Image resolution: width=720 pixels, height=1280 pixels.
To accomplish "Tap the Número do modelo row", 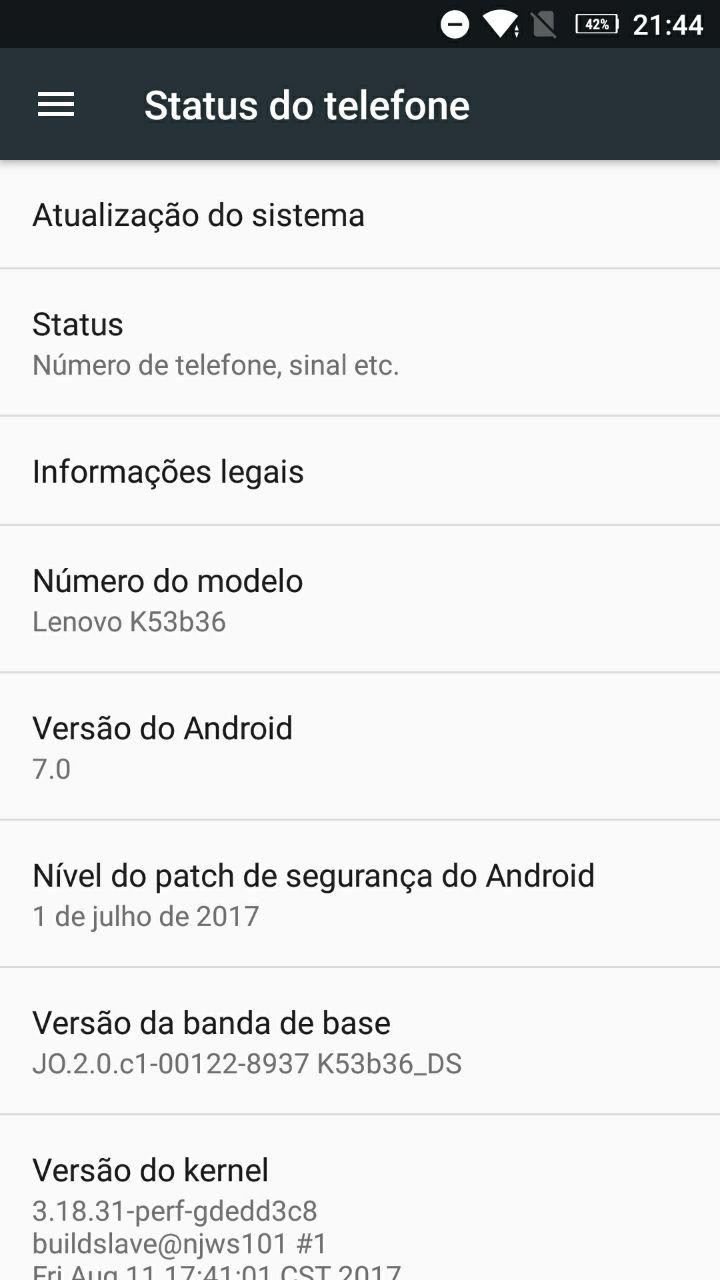I will point(360,599).
